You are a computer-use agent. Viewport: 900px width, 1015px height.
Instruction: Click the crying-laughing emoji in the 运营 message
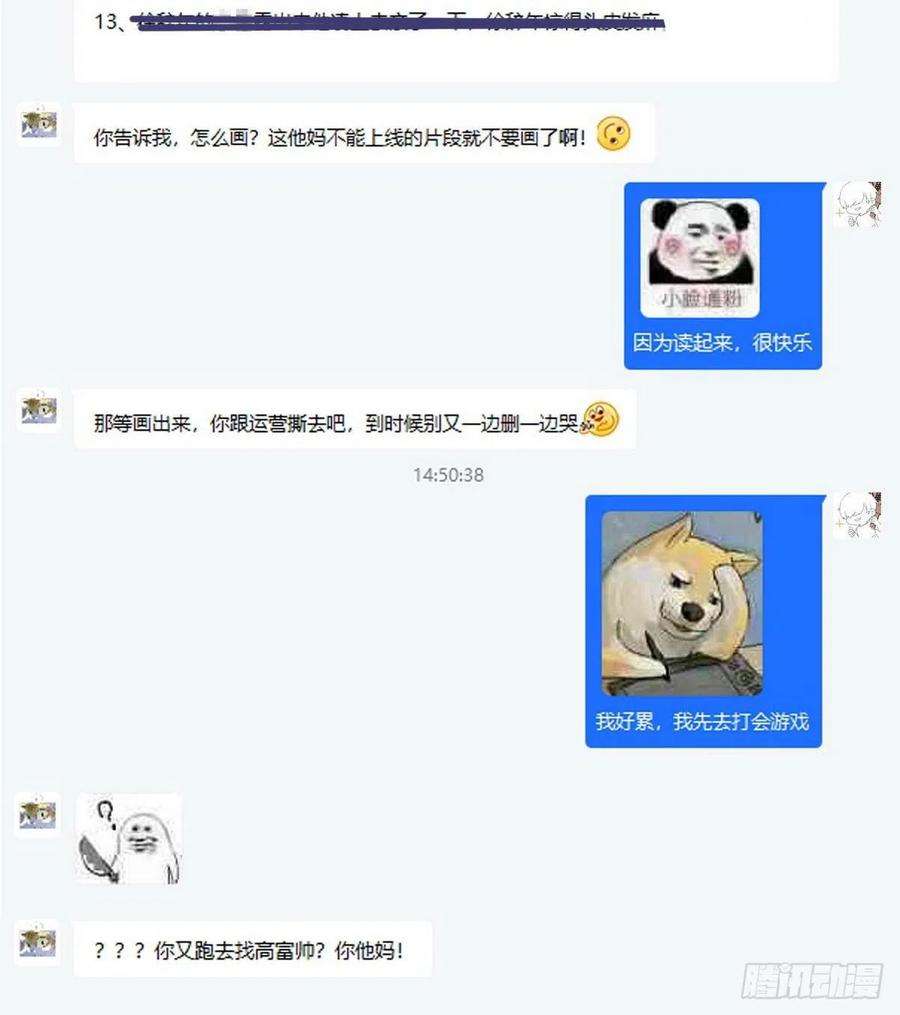pos(601,420)
